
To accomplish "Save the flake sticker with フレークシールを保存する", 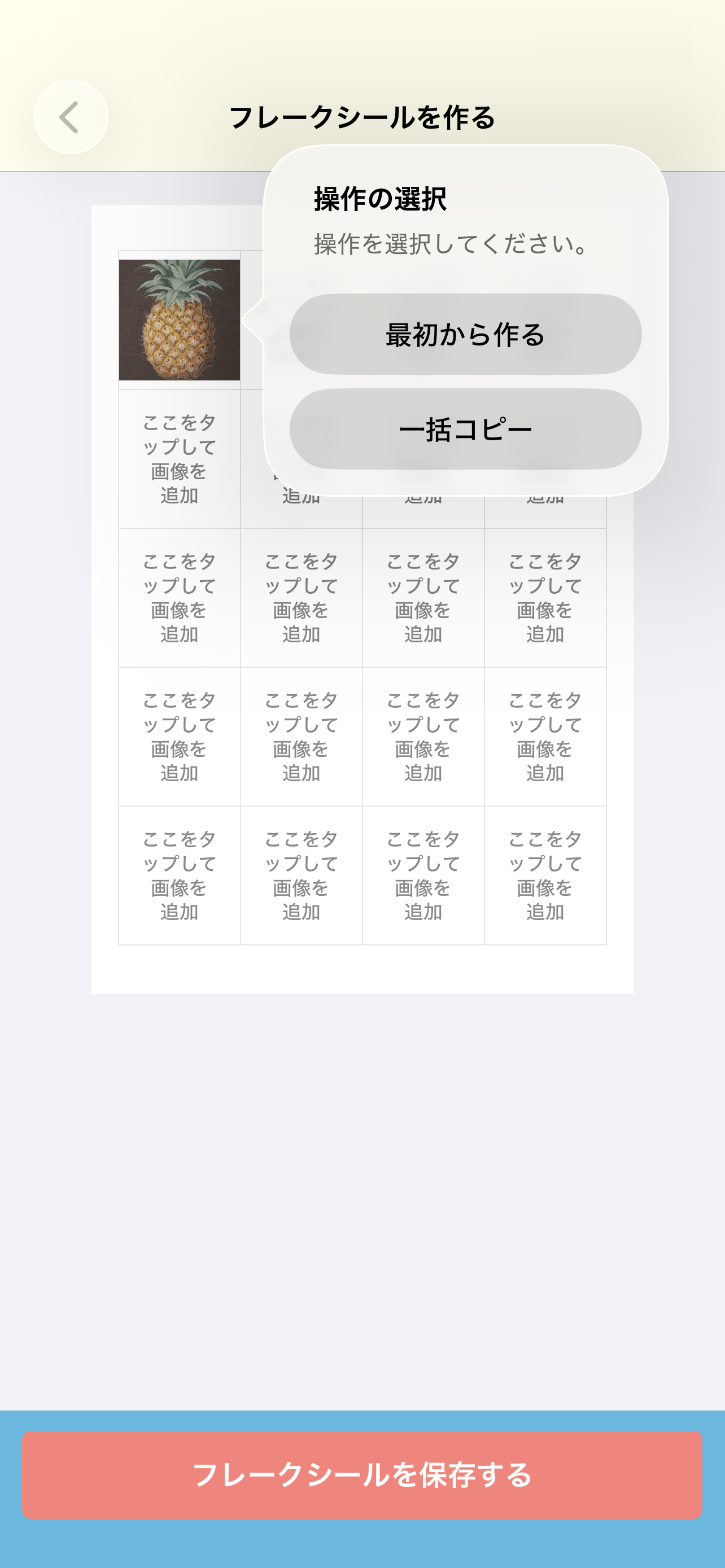I will click(362, 1474).
